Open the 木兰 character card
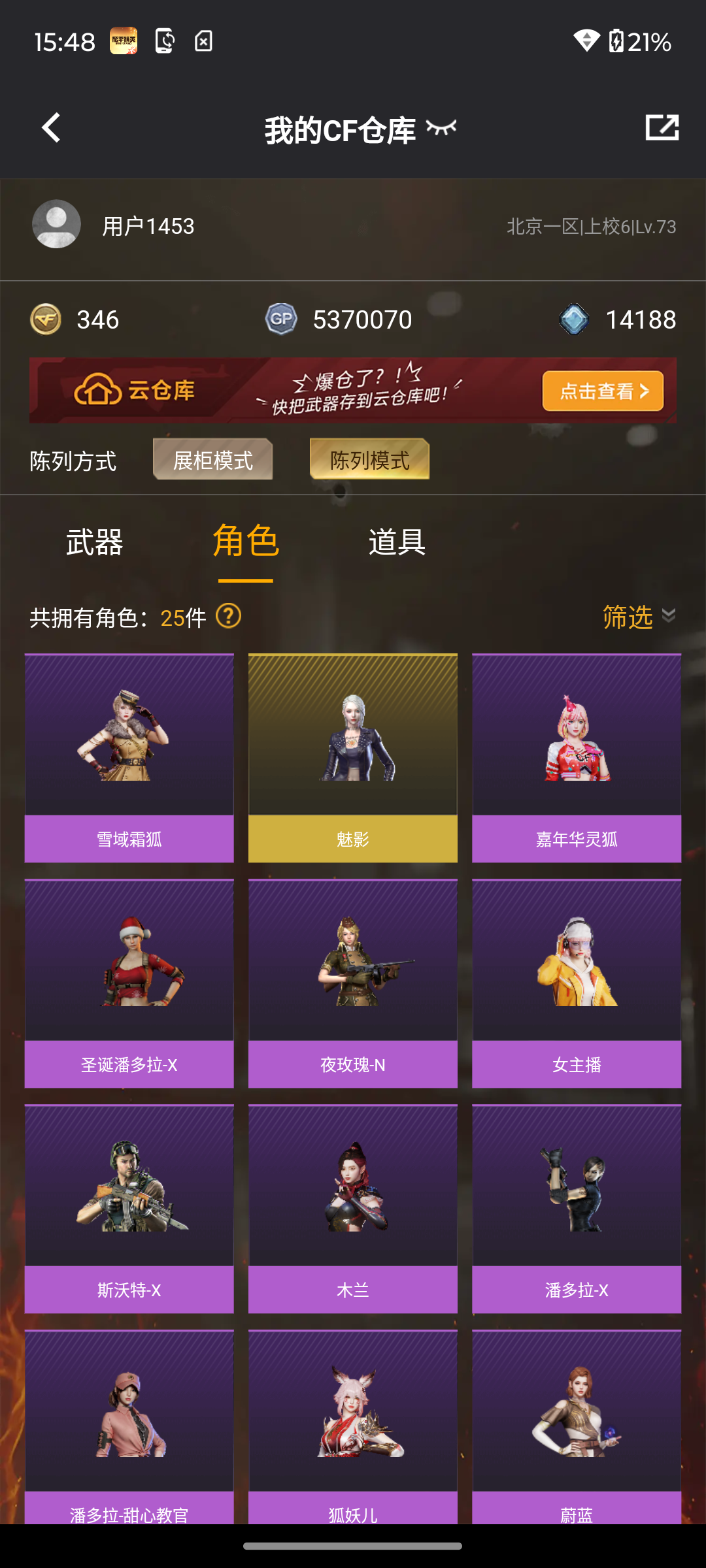Screen dimensions: 706x1568 352,1209
